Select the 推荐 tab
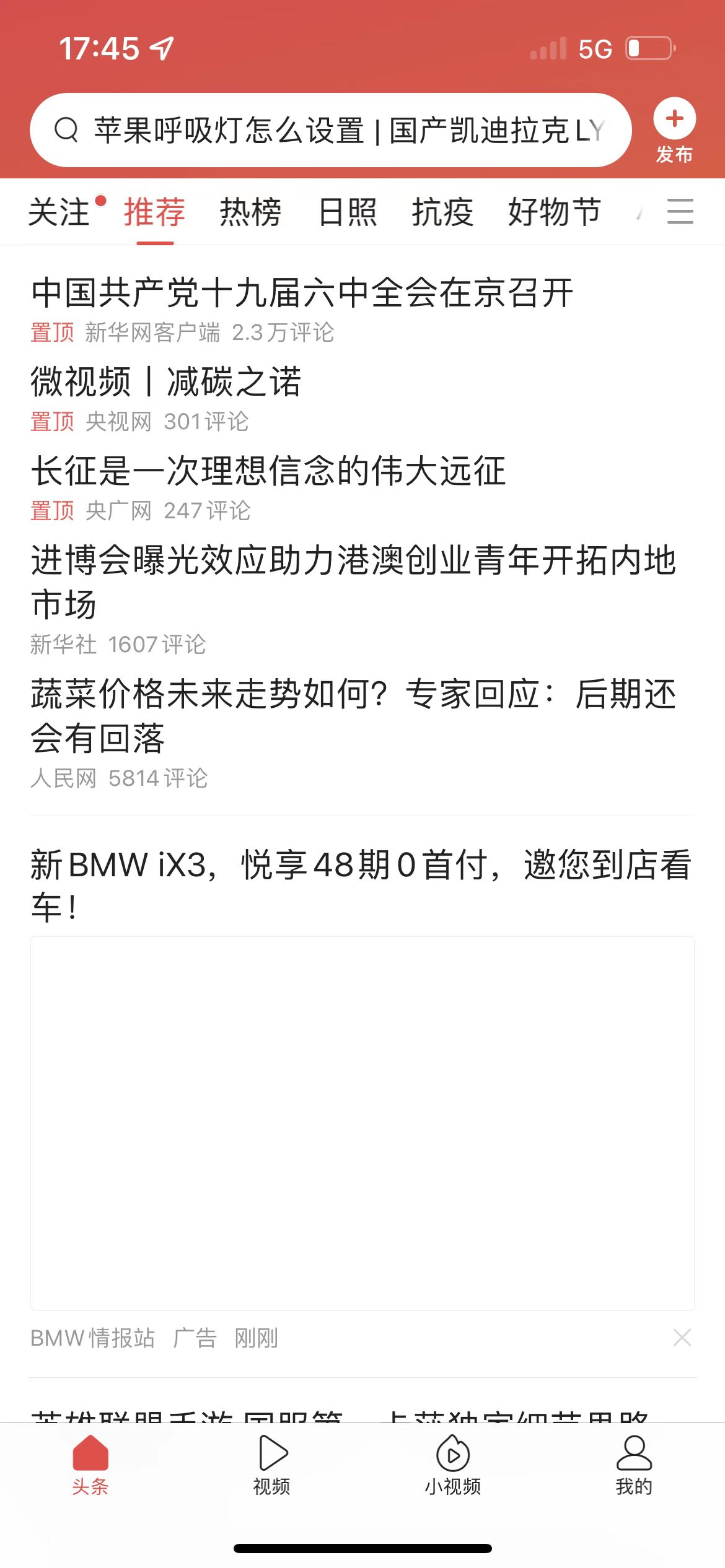This screenshot has width=725, height=1568. point(154,212)
